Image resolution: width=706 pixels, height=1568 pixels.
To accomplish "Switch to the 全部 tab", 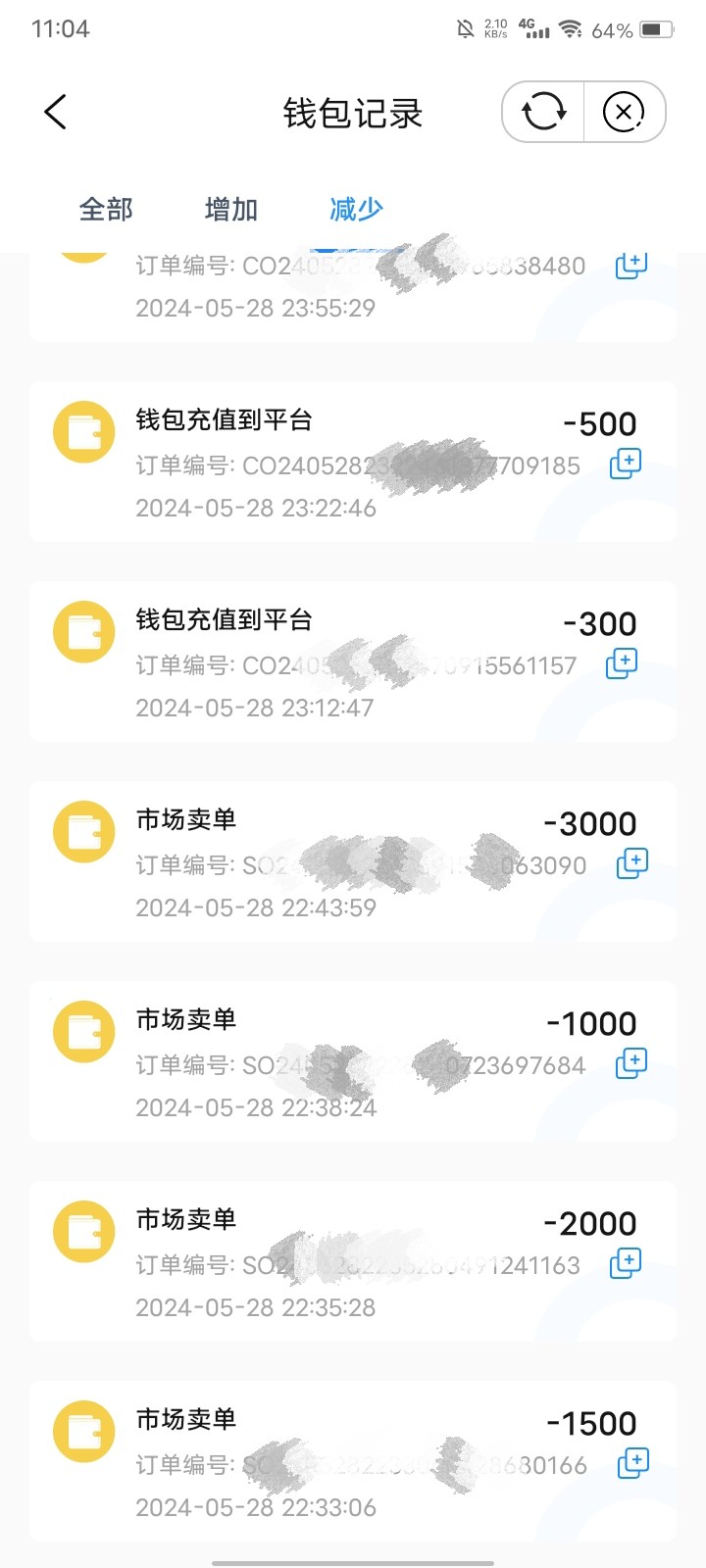I will pyautogui.click(x=106, y=209).
